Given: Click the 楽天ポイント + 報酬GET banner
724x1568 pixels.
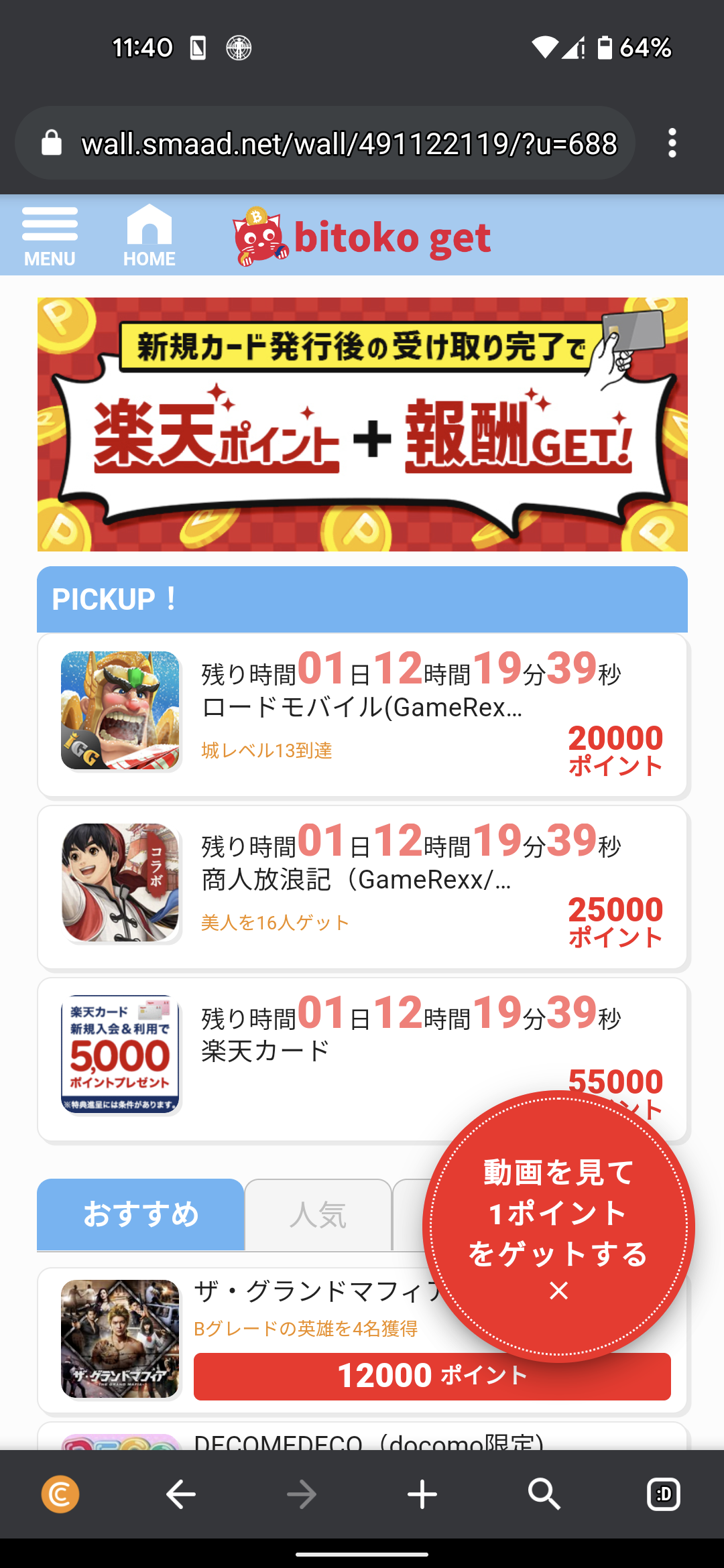Looking at the screenshot, I should 362,423.
